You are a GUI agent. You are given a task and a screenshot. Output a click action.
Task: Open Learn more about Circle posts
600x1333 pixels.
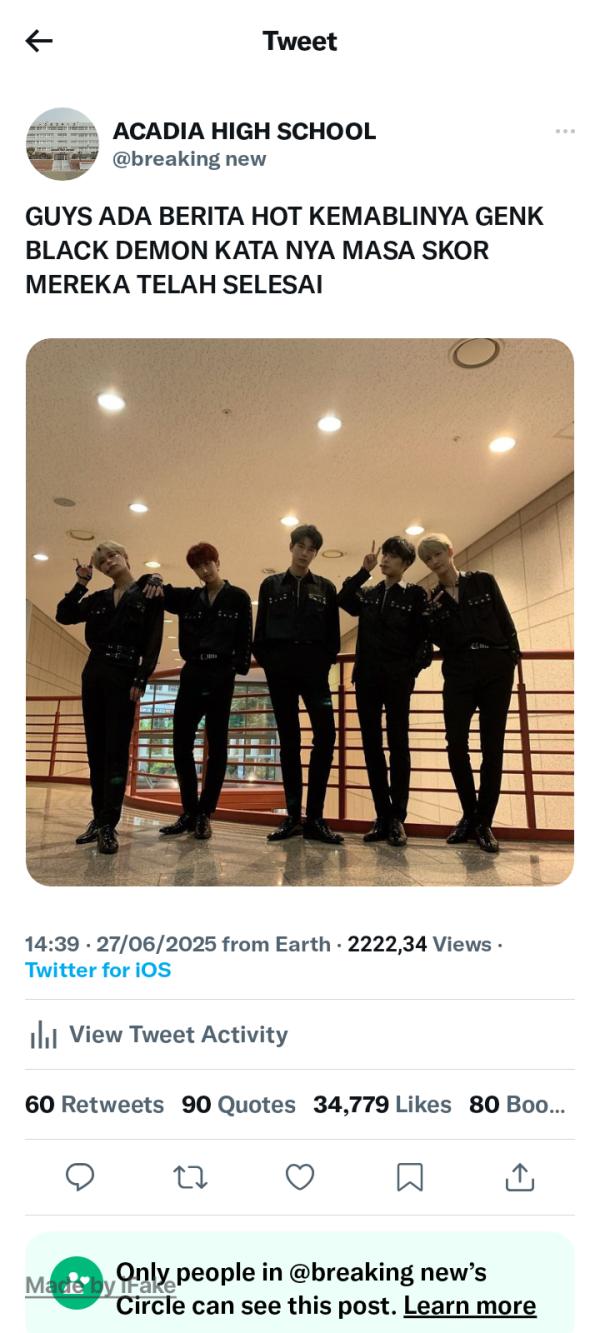click(x=469, y=1306)
